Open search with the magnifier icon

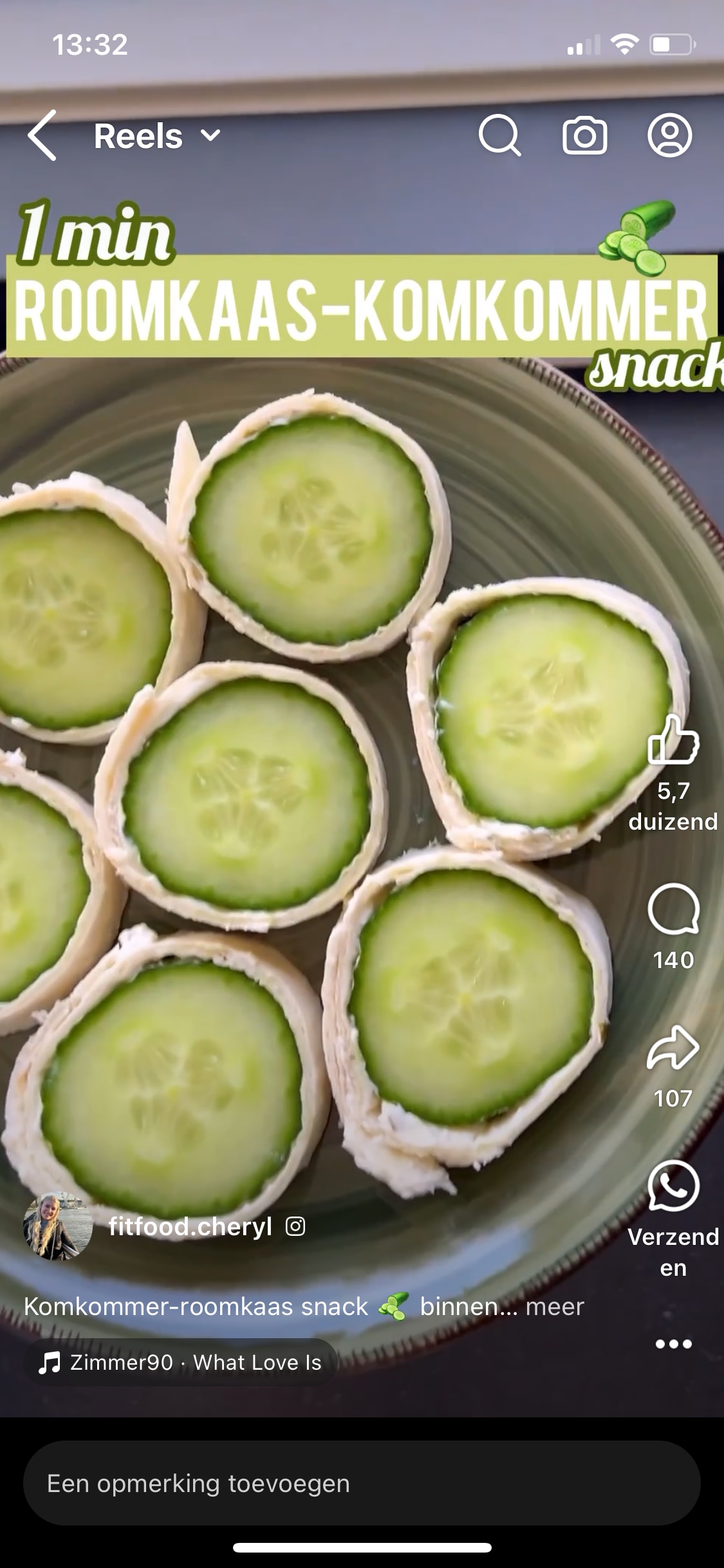[x=499, y=136]
